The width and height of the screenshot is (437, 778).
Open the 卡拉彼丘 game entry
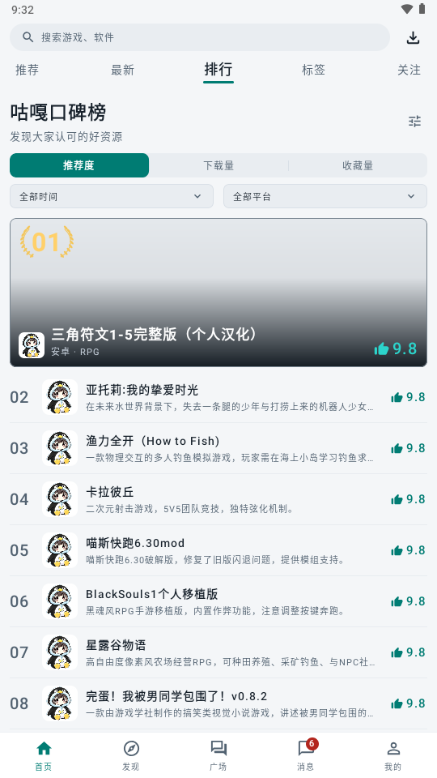click(x=218, y=499)
